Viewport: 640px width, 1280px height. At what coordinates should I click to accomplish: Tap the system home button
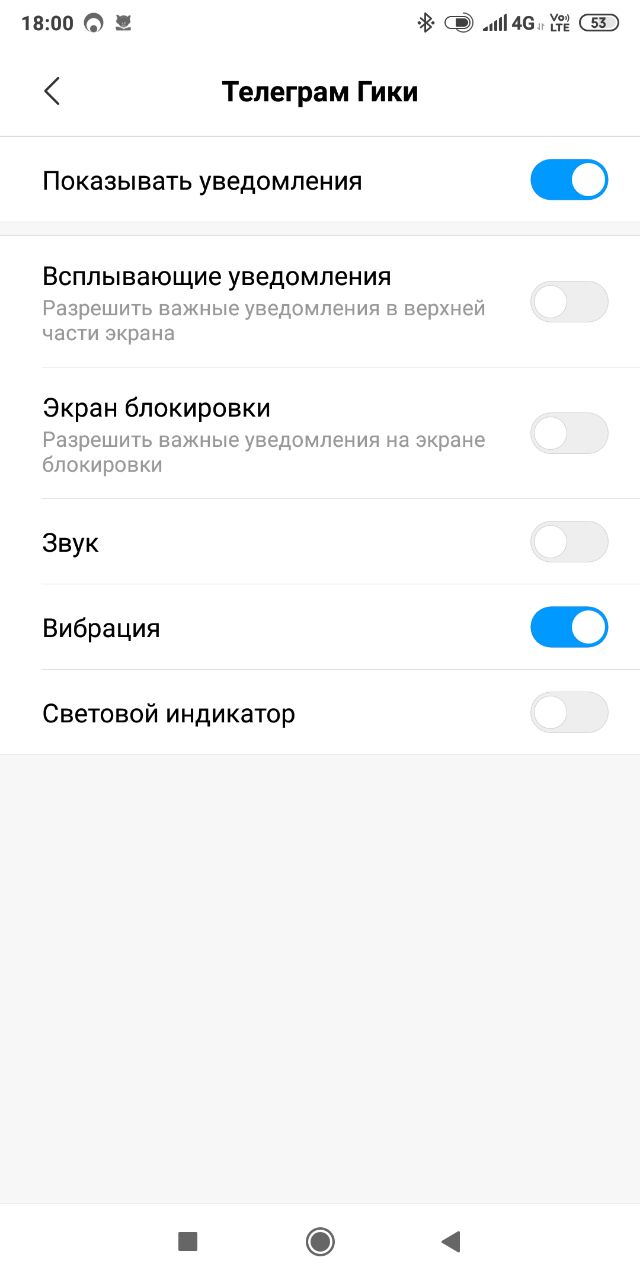(x=320, y=1241)
